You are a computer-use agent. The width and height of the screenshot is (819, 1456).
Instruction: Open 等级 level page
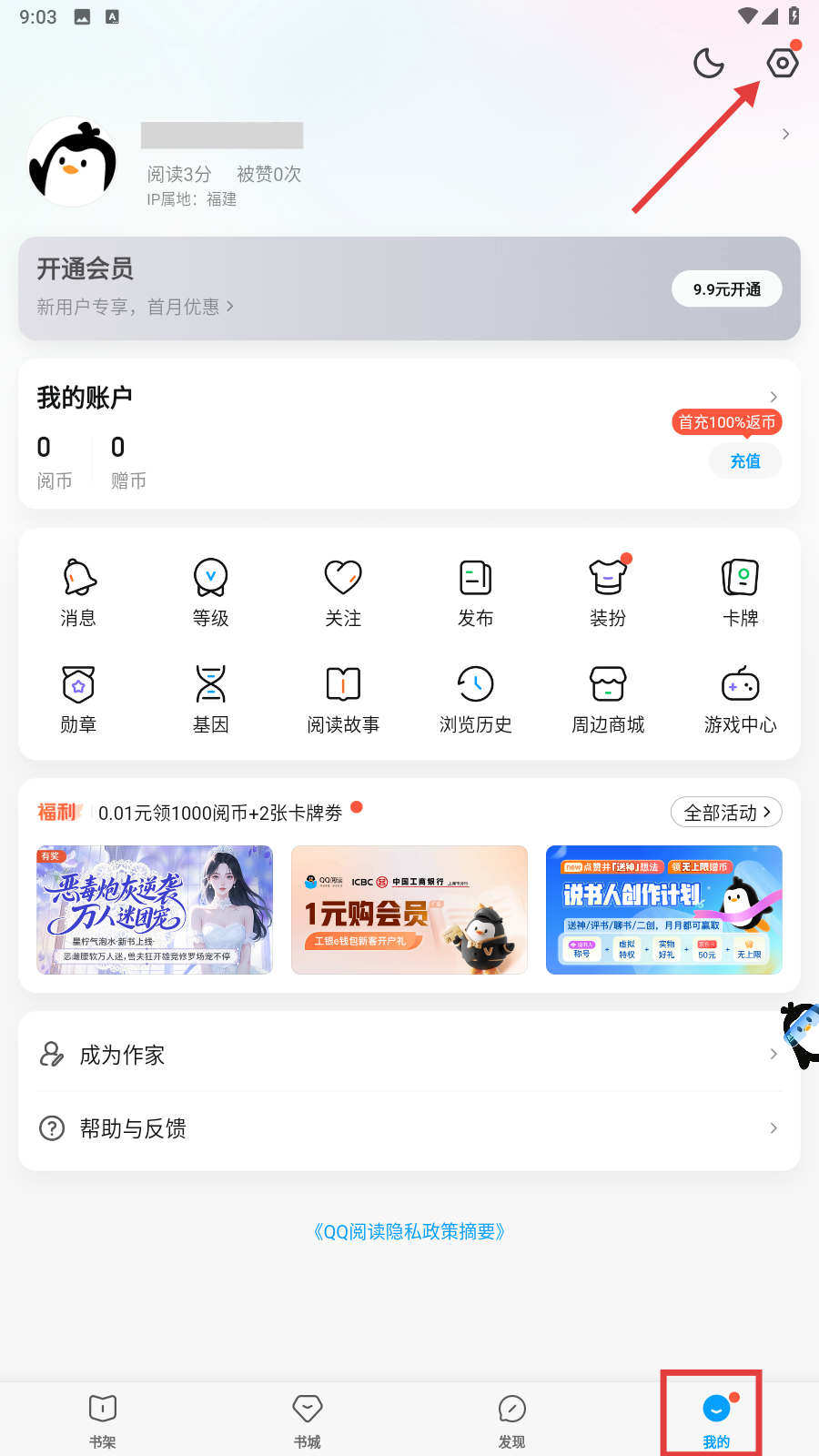pyautogui.click(x=210, y=591)
